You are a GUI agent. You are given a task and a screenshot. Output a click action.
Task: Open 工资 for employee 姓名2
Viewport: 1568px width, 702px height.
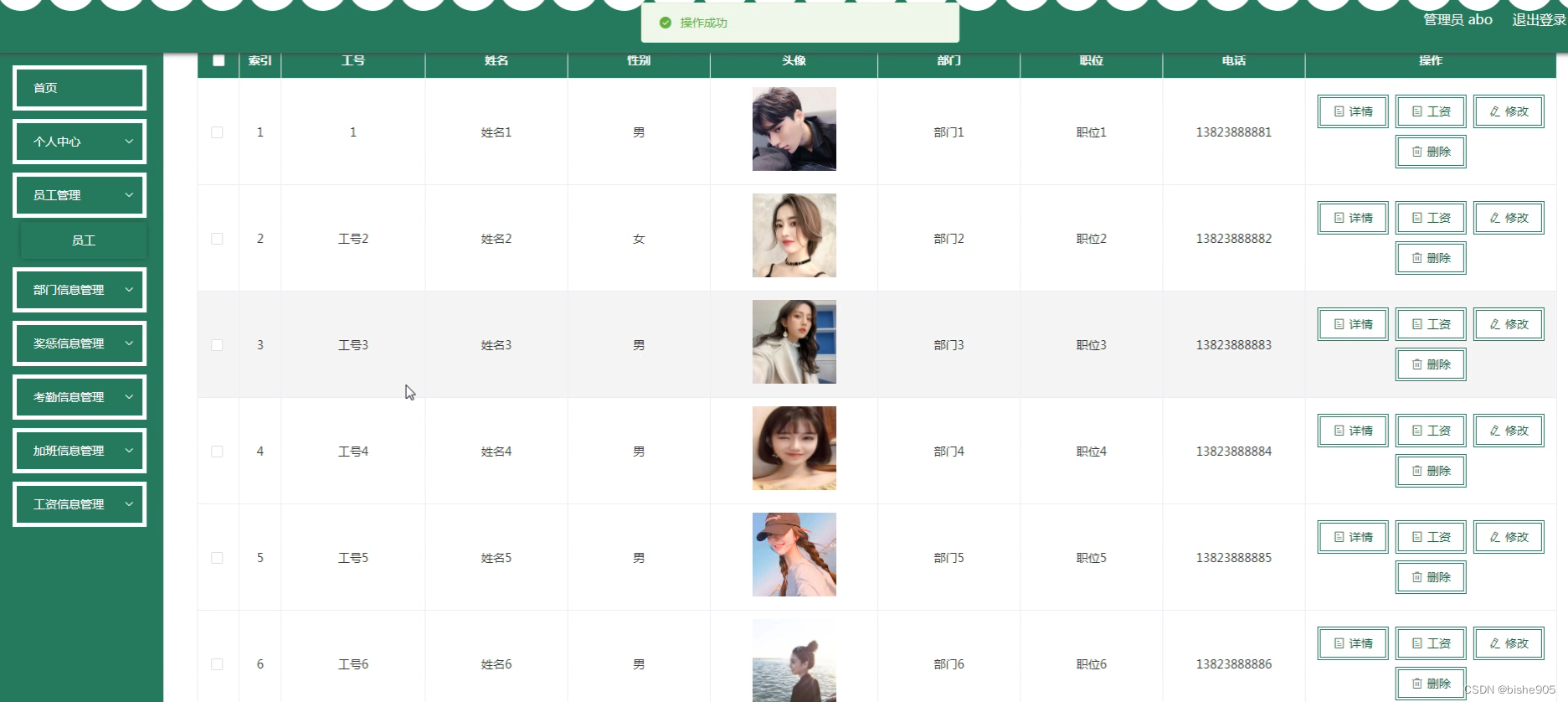1430,218
